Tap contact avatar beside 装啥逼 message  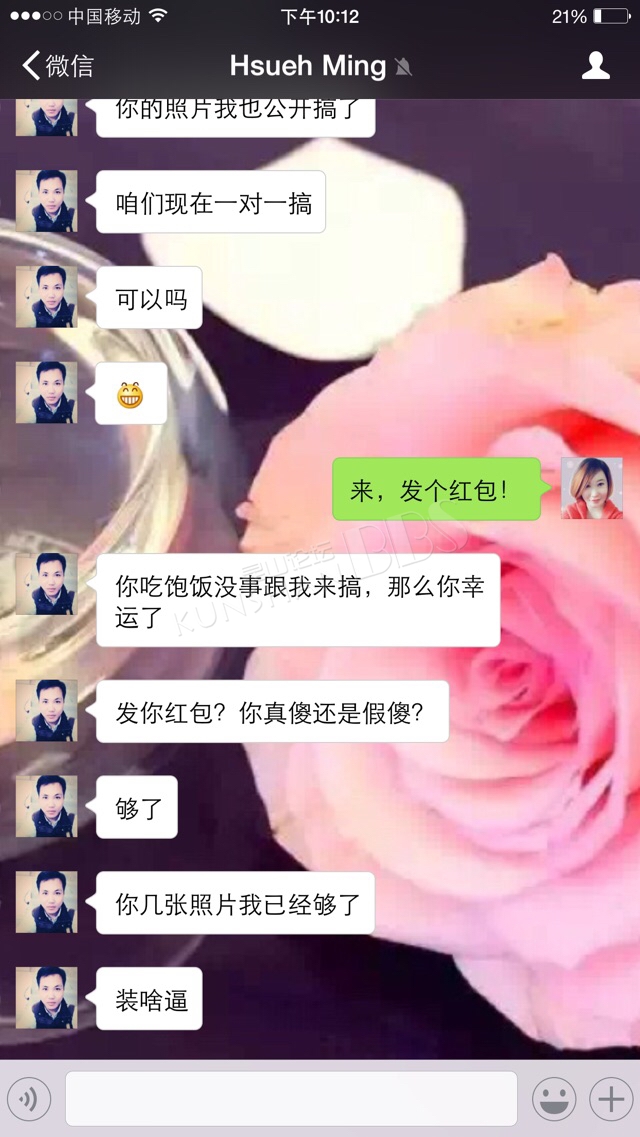[46, 997]
